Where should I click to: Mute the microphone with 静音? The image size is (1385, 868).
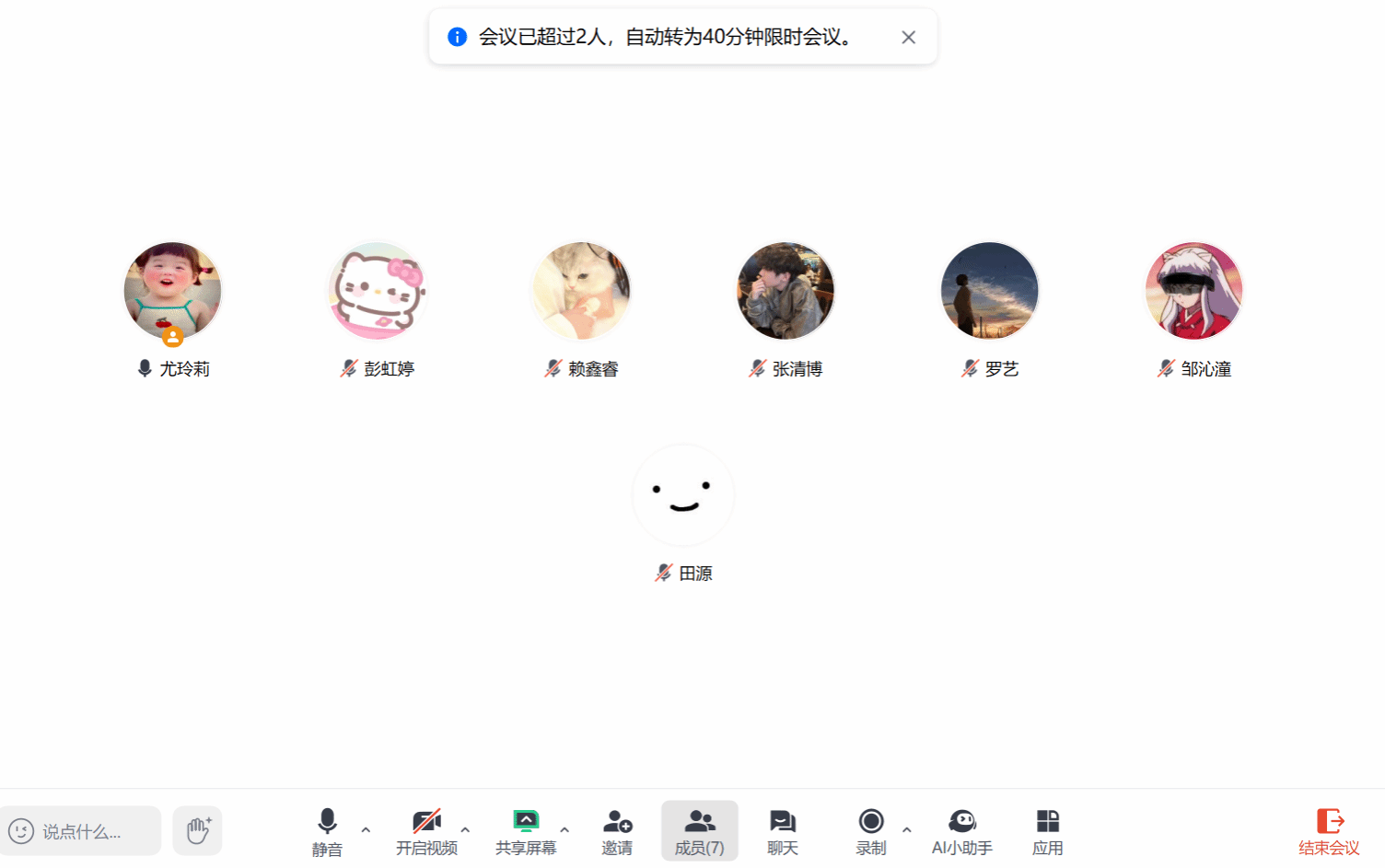point(327,830)
